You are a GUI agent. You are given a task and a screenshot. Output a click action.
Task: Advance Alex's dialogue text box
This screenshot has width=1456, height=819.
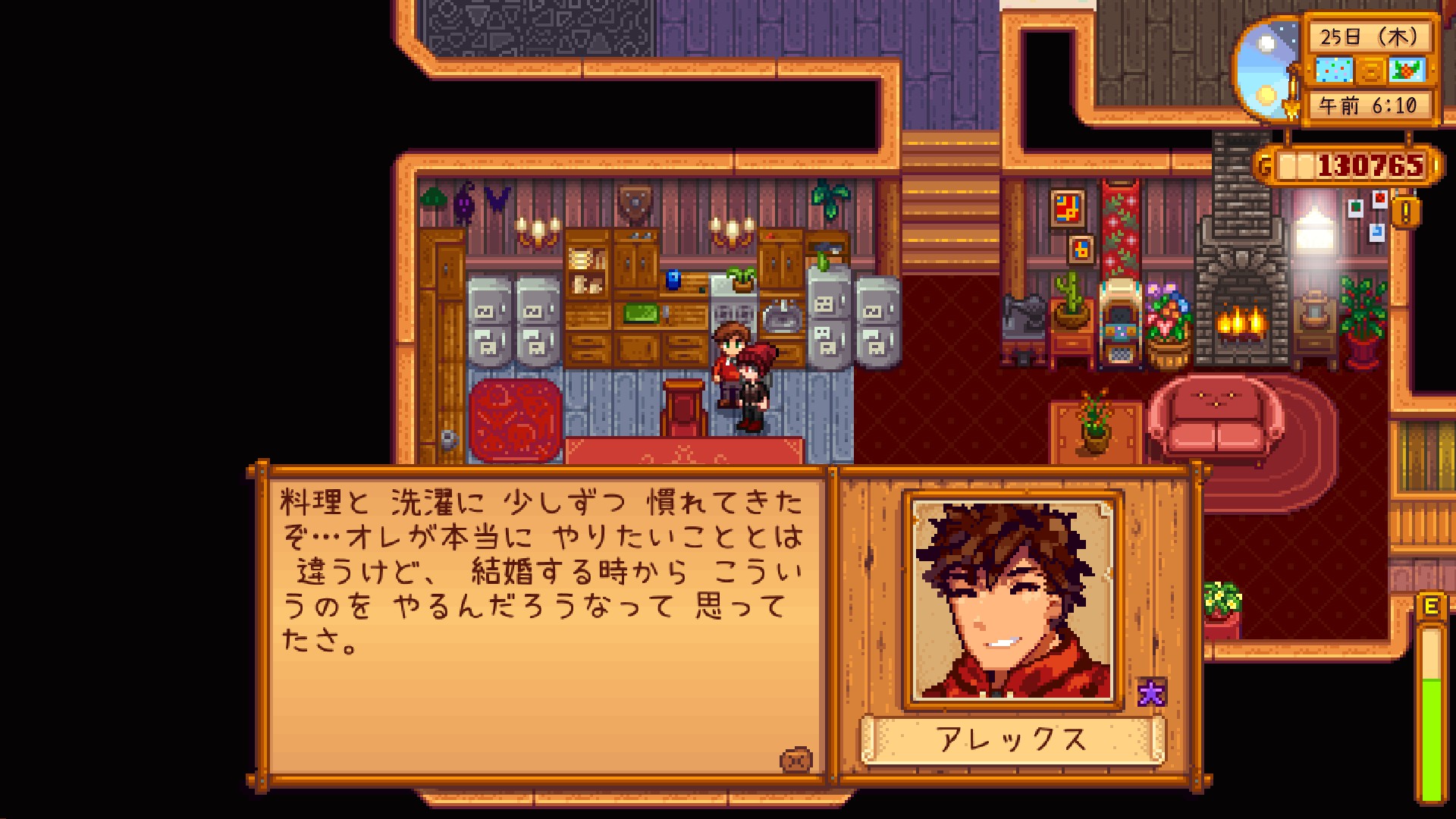click(546, 622)
